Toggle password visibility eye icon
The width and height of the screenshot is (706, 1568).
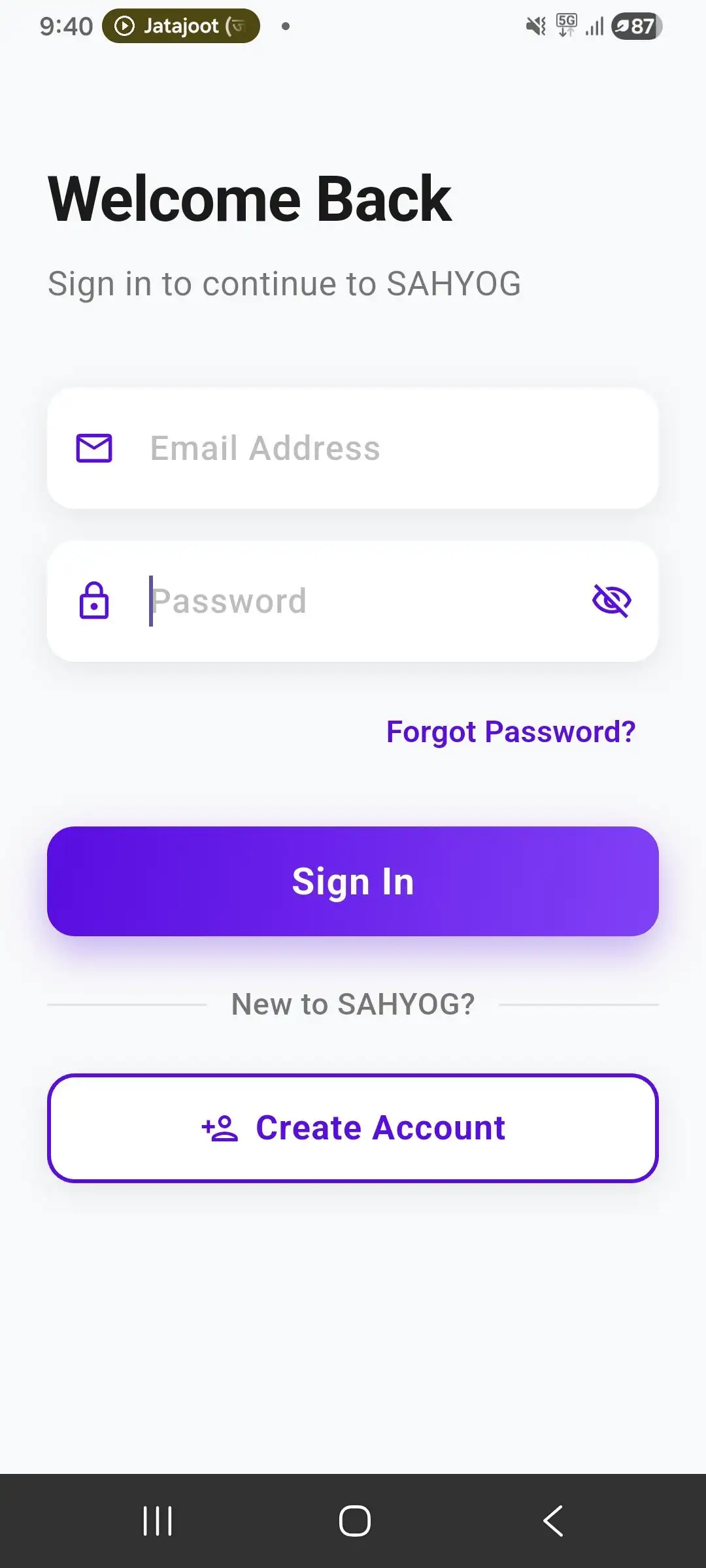point(611,601)
